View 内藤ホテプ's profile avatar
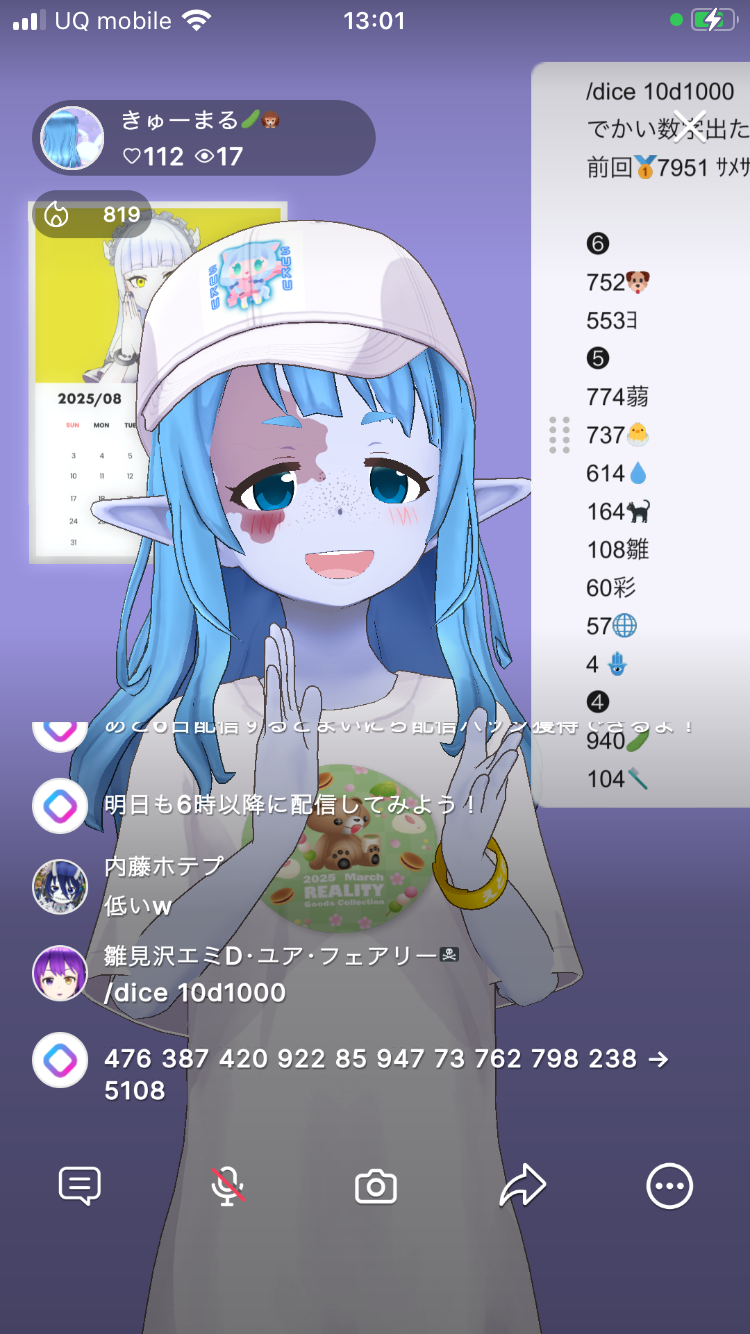 tap(60, 886)
